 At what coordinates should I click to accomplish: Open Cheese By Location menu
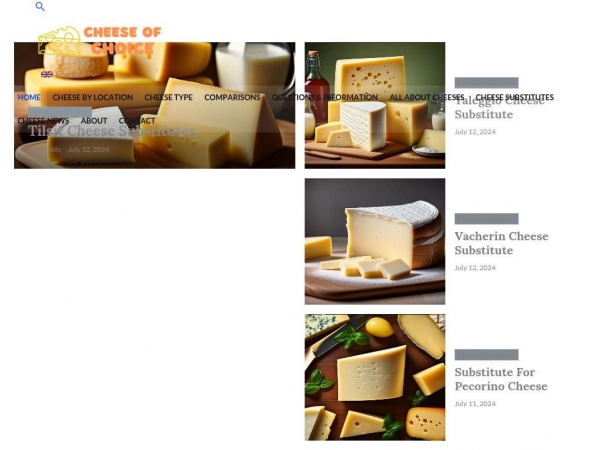pos(92,97)
